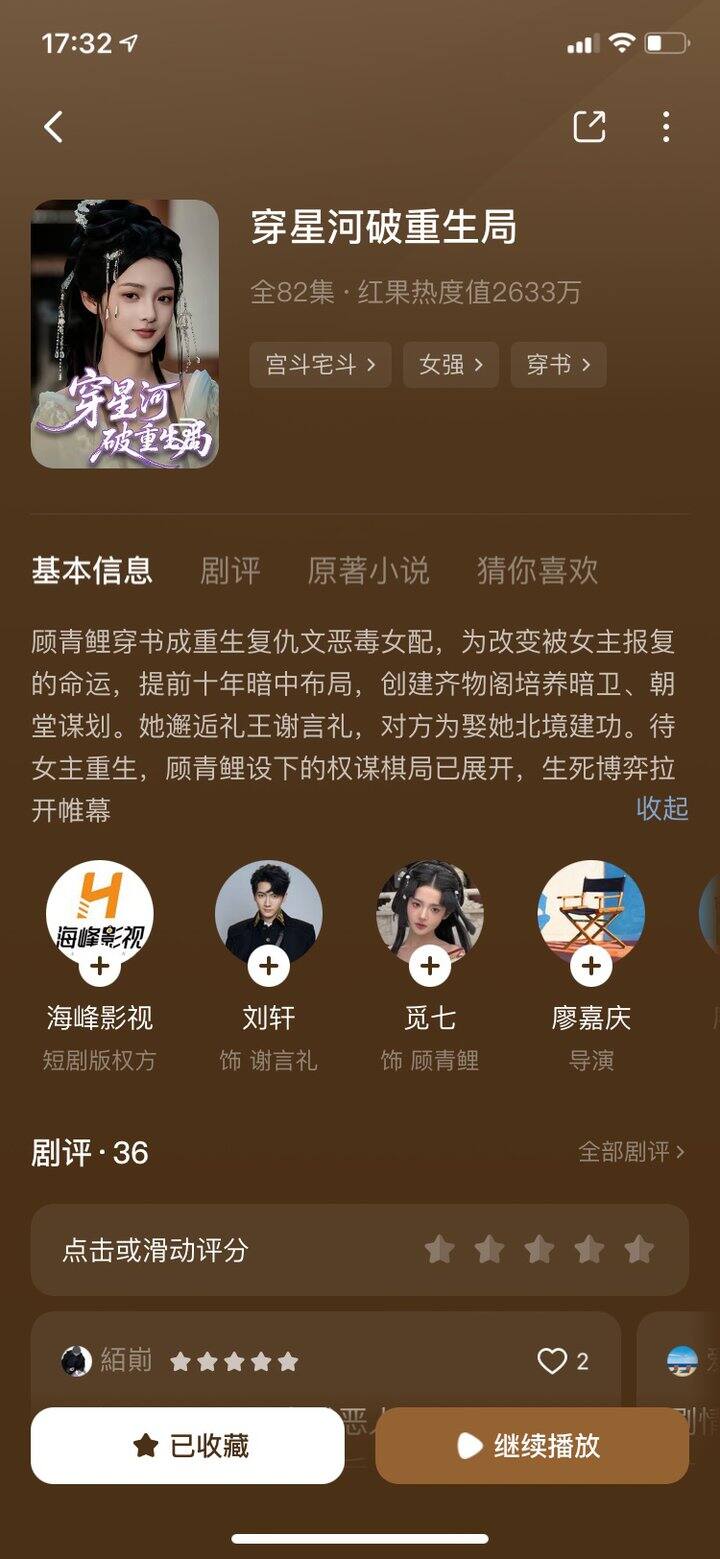Open the drama poster cover
The height and width of the screenshot is (1559, 720).
pyautogui.click(x=125, y=334)
